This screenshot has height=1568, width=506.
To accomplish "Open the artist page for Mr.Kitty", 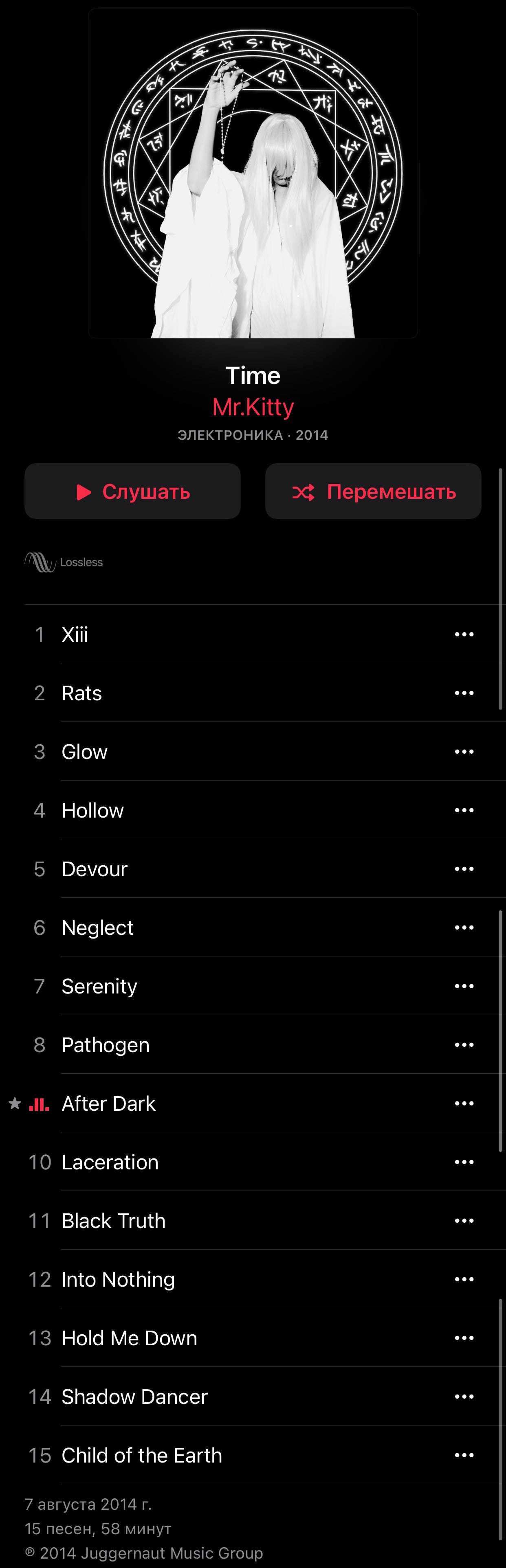I will click(253, 407).
